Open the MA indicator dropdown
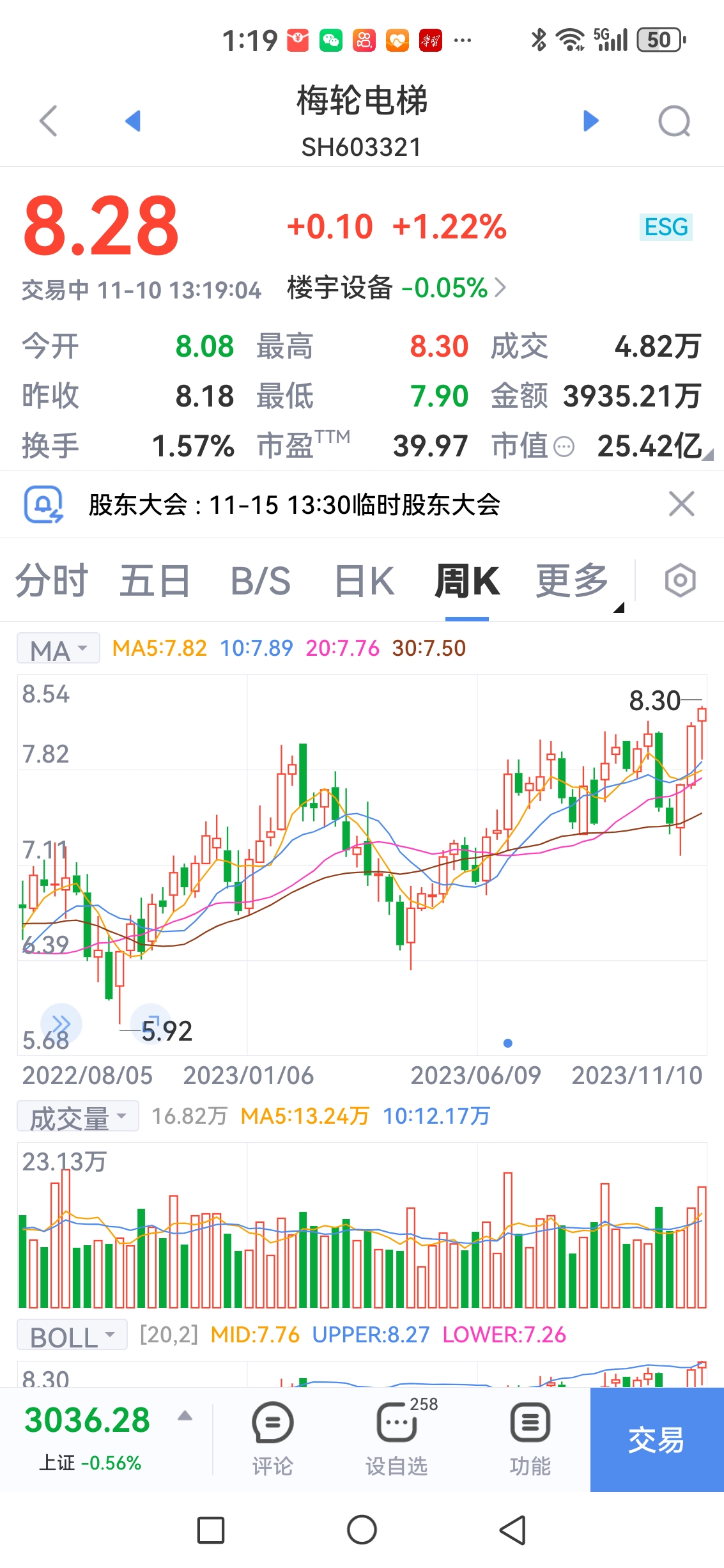 click(58, 649)
